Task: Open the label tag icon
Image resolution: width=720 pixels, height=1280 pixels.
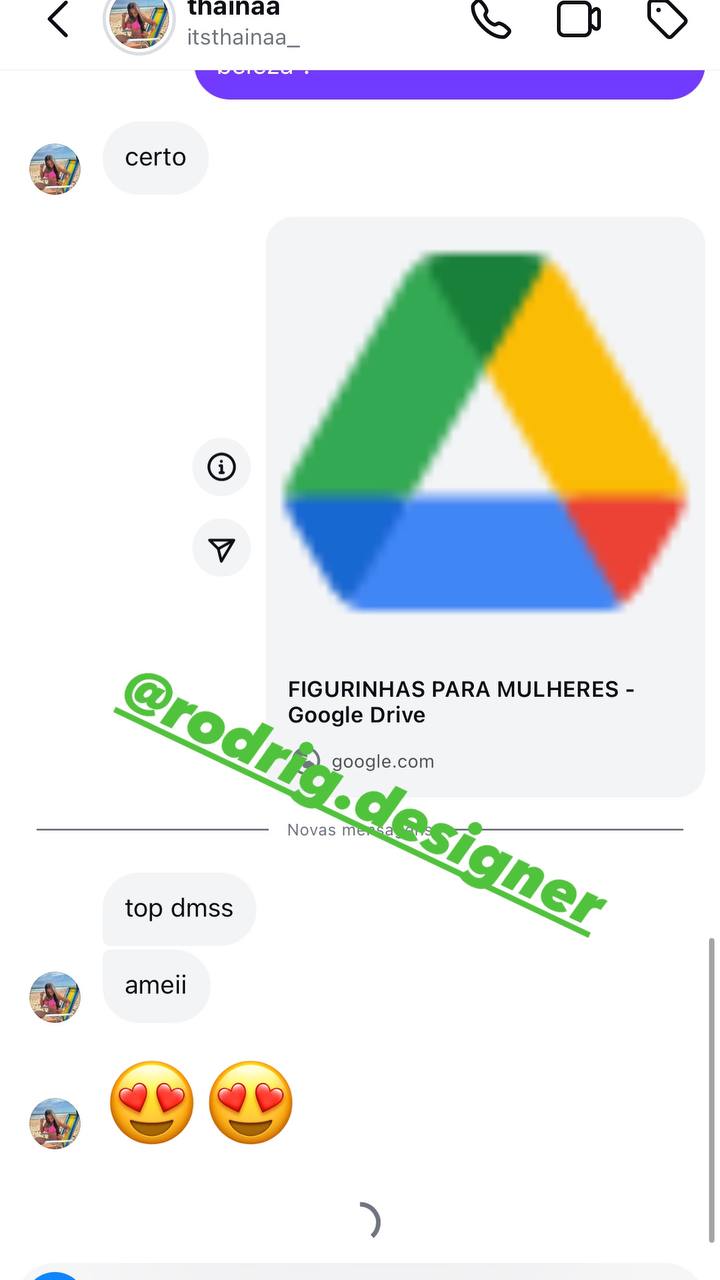Action: [667, 19]
